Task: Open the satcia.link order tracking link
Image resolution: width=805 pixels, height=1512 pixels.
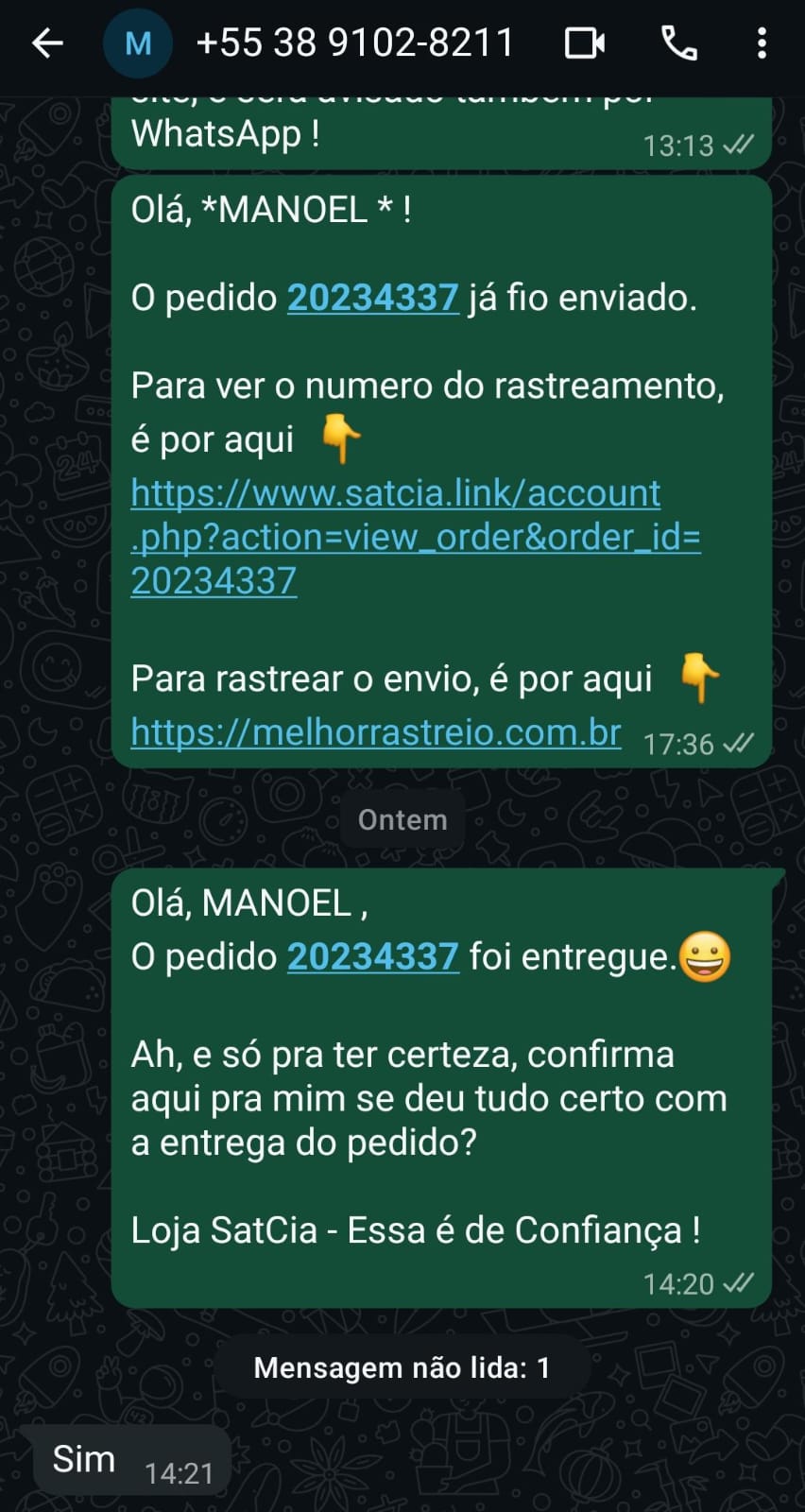Action: pos(414,536)
